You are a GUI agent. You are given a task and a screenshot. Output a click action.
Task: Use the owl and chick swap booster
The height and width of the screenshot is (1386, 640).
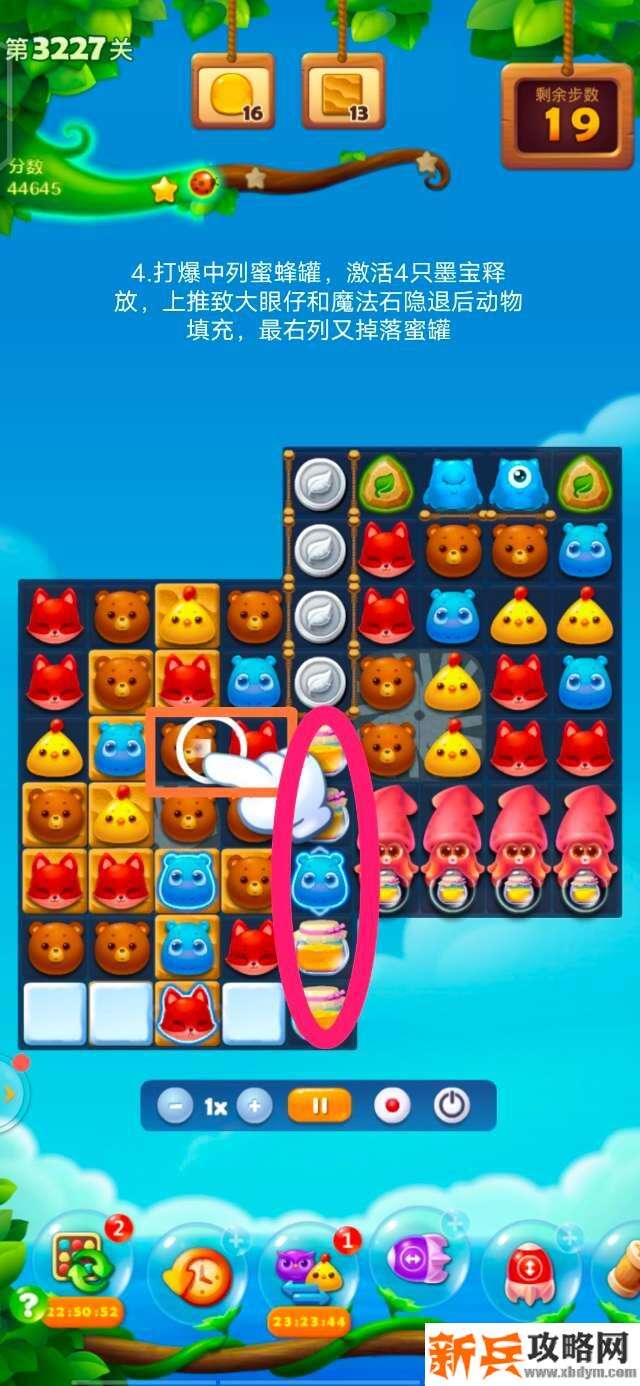[x=308, y=1268]
